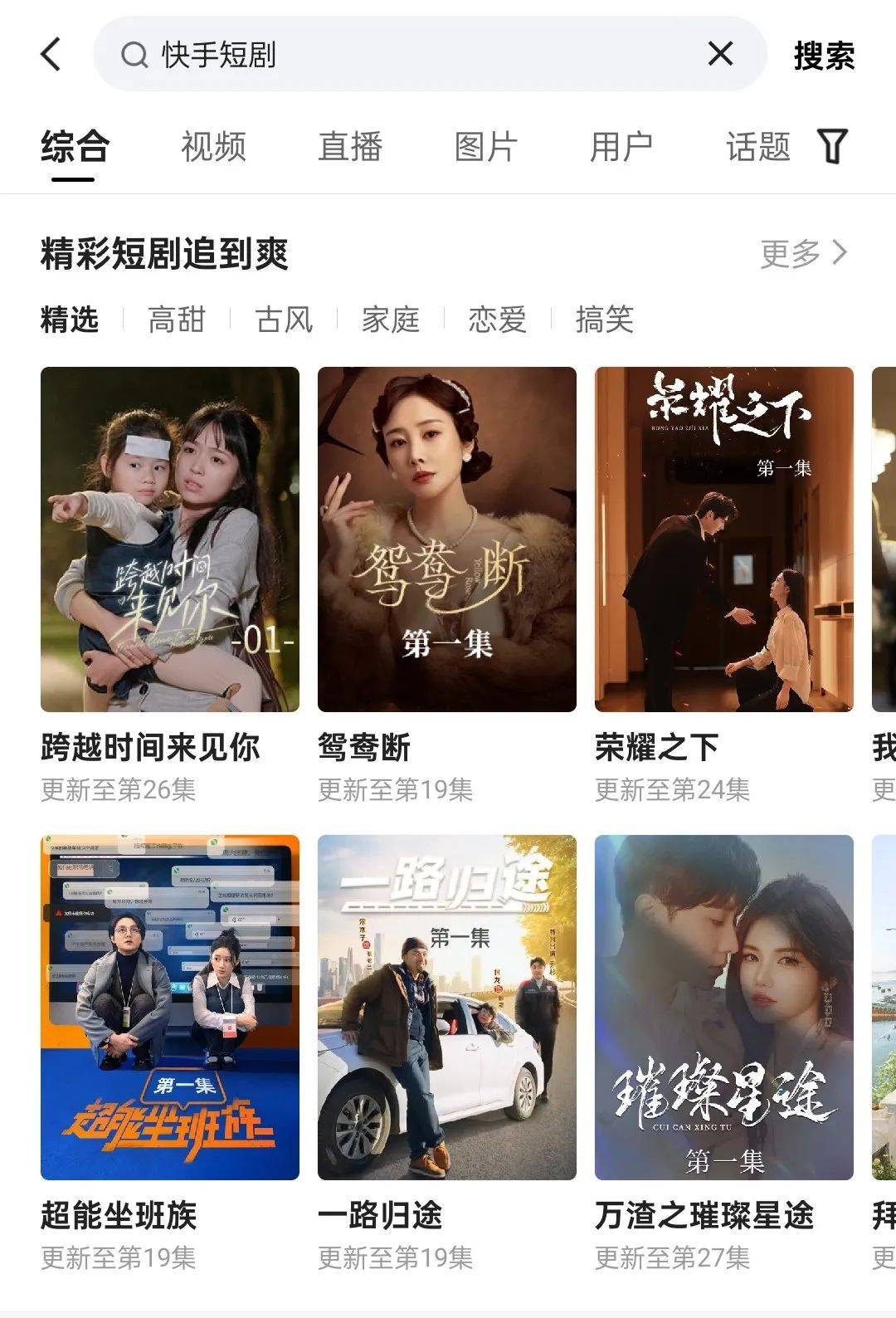Switch to the 图片 tab
This screenshot has width=896, height=1318.
[485, 147]
